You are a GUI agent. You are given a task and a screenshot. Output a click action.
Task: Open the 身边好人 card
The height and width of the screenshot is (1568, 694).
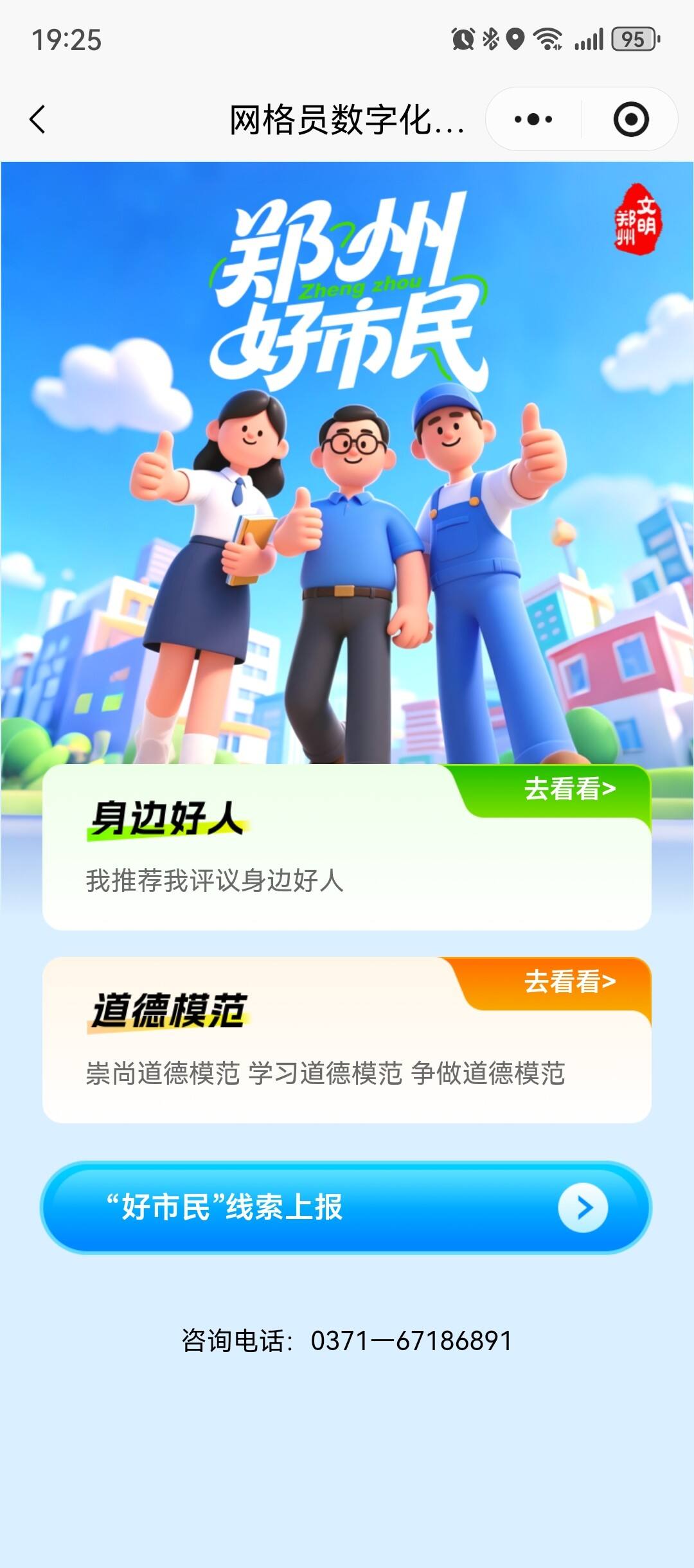pyautogui.click(x=347, y=847)
